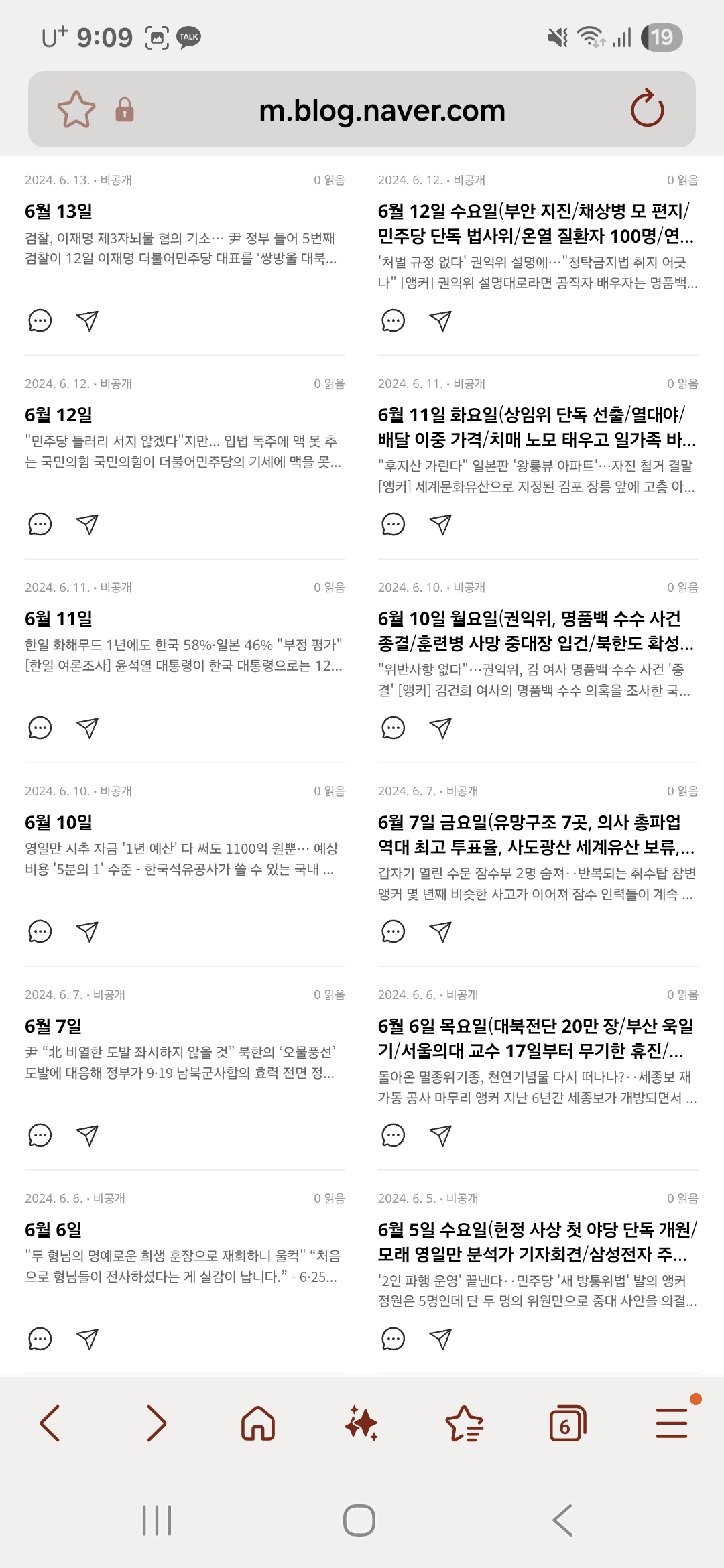Screen dimensions: 724x1568
Task: Open comments on 6월 6일 목요일 post
Action: (x=393, y=1135)
